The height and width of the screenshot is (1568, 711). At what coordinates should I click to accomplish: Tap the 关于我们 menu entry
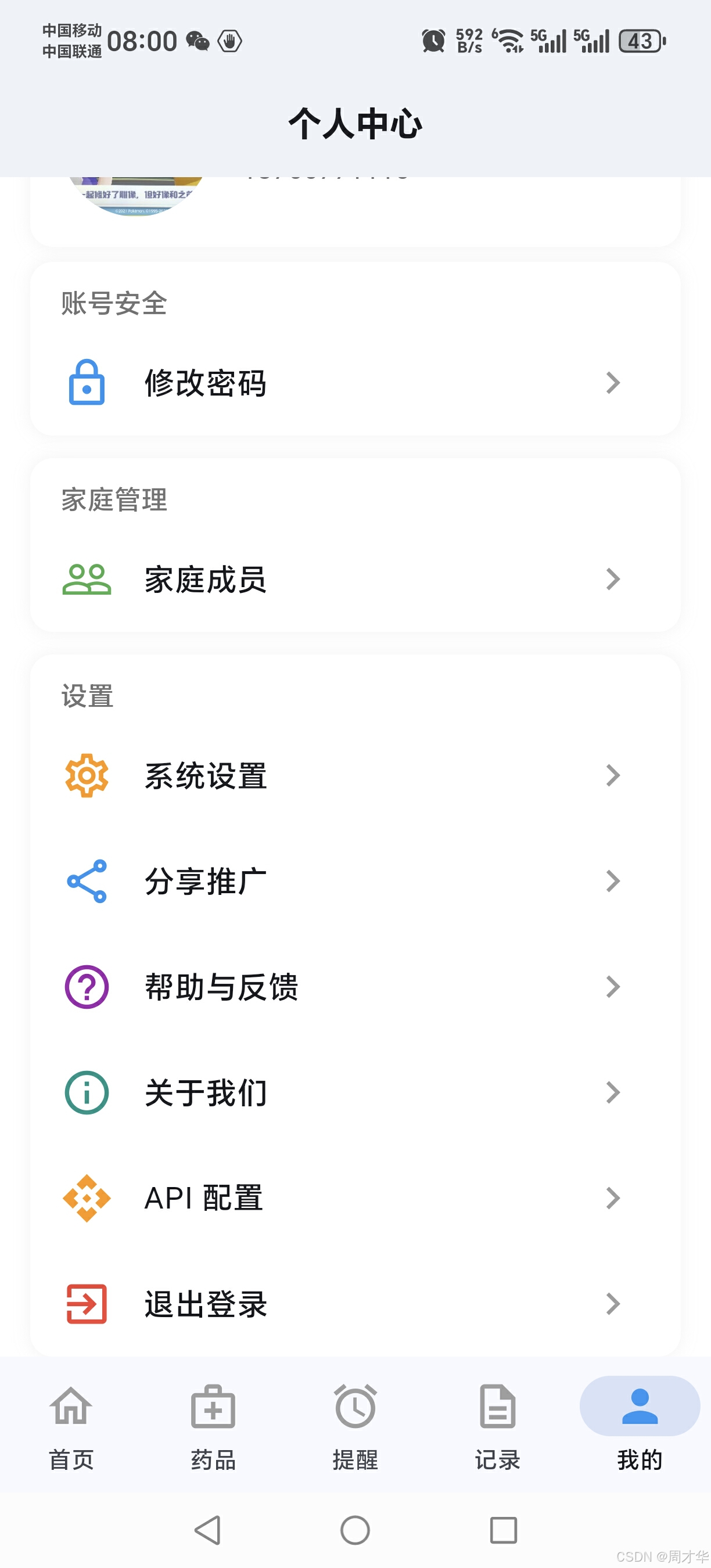pyautogui.click(x=205, y=1091)
